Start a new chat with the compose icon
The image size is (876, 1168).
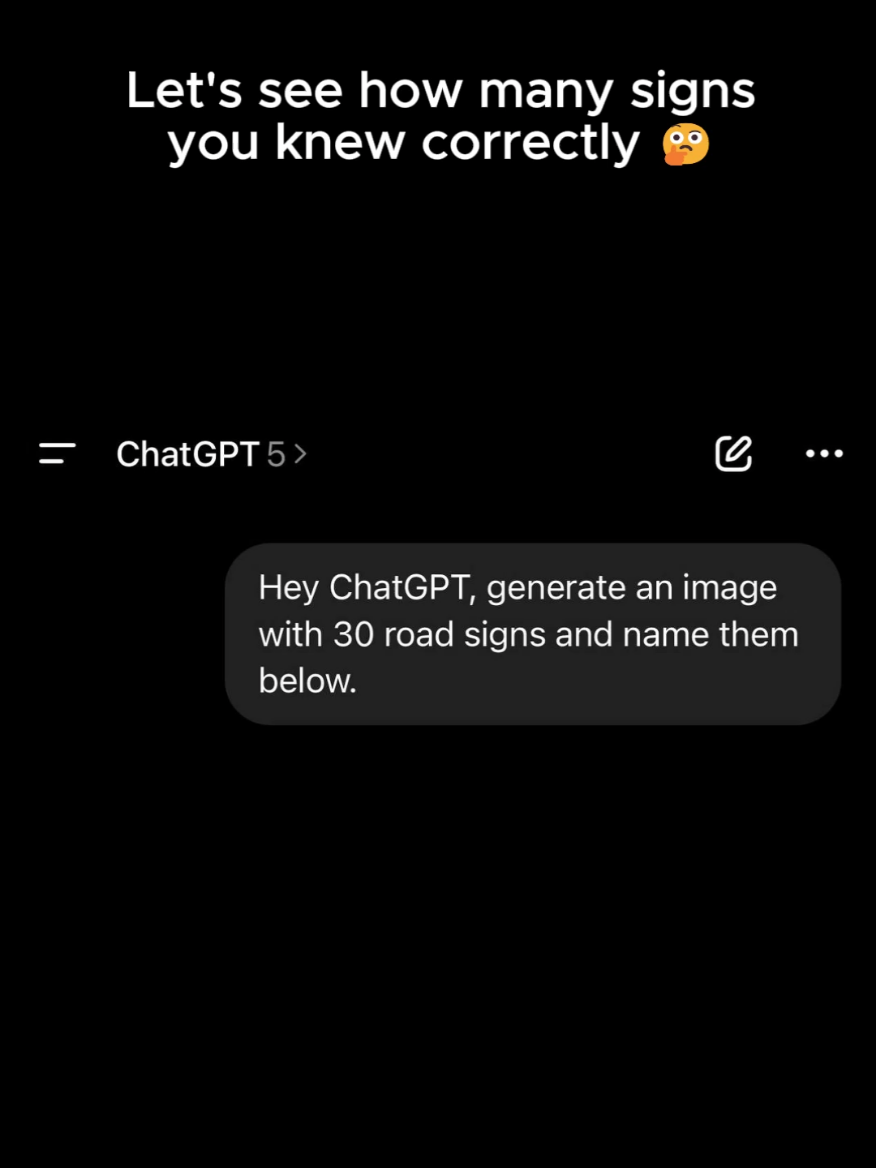coord(733,453)
